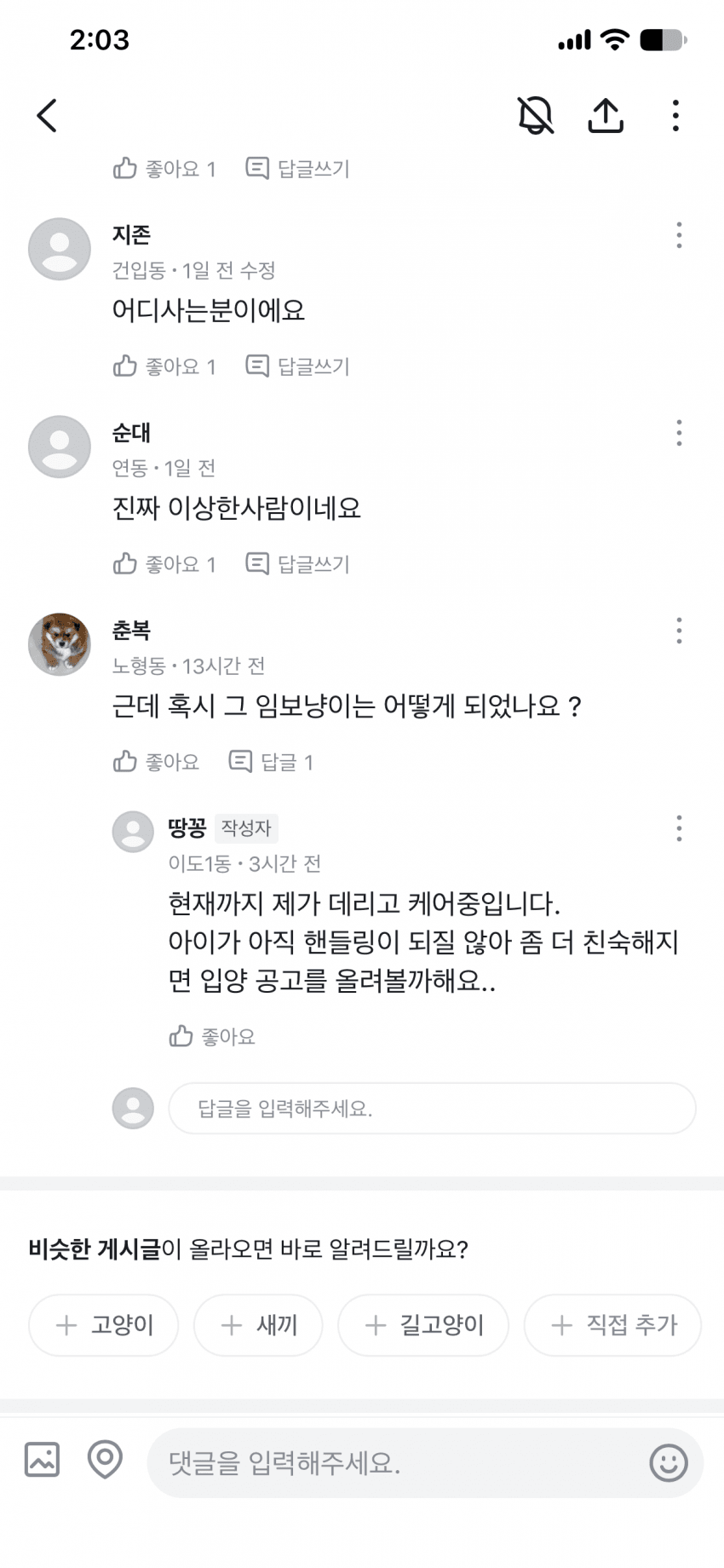Like 땅꽁's reply
The height and width of the screenshot is (1568, 724).
(212, 1036)
